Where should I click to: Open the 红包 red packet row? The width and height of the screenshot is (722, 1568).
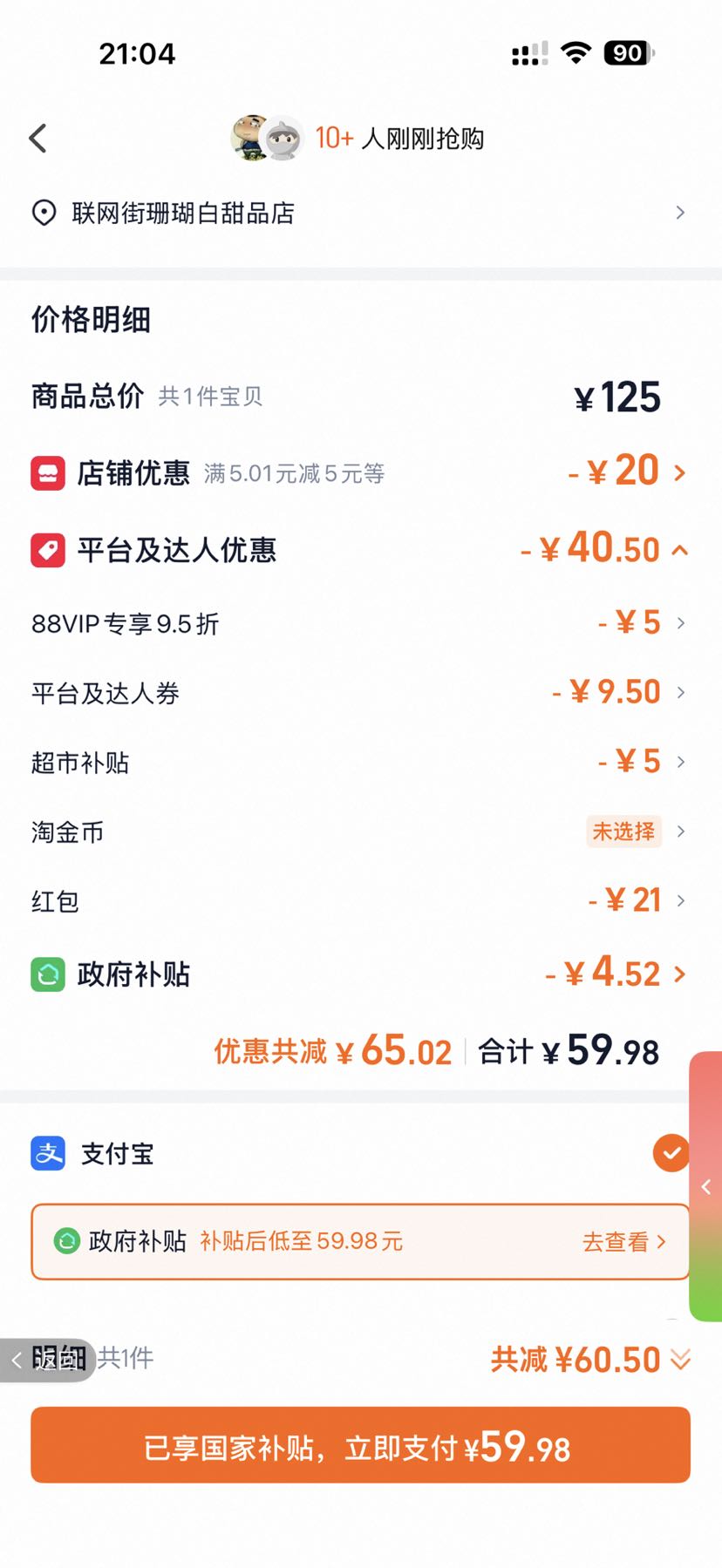point(360,900)
